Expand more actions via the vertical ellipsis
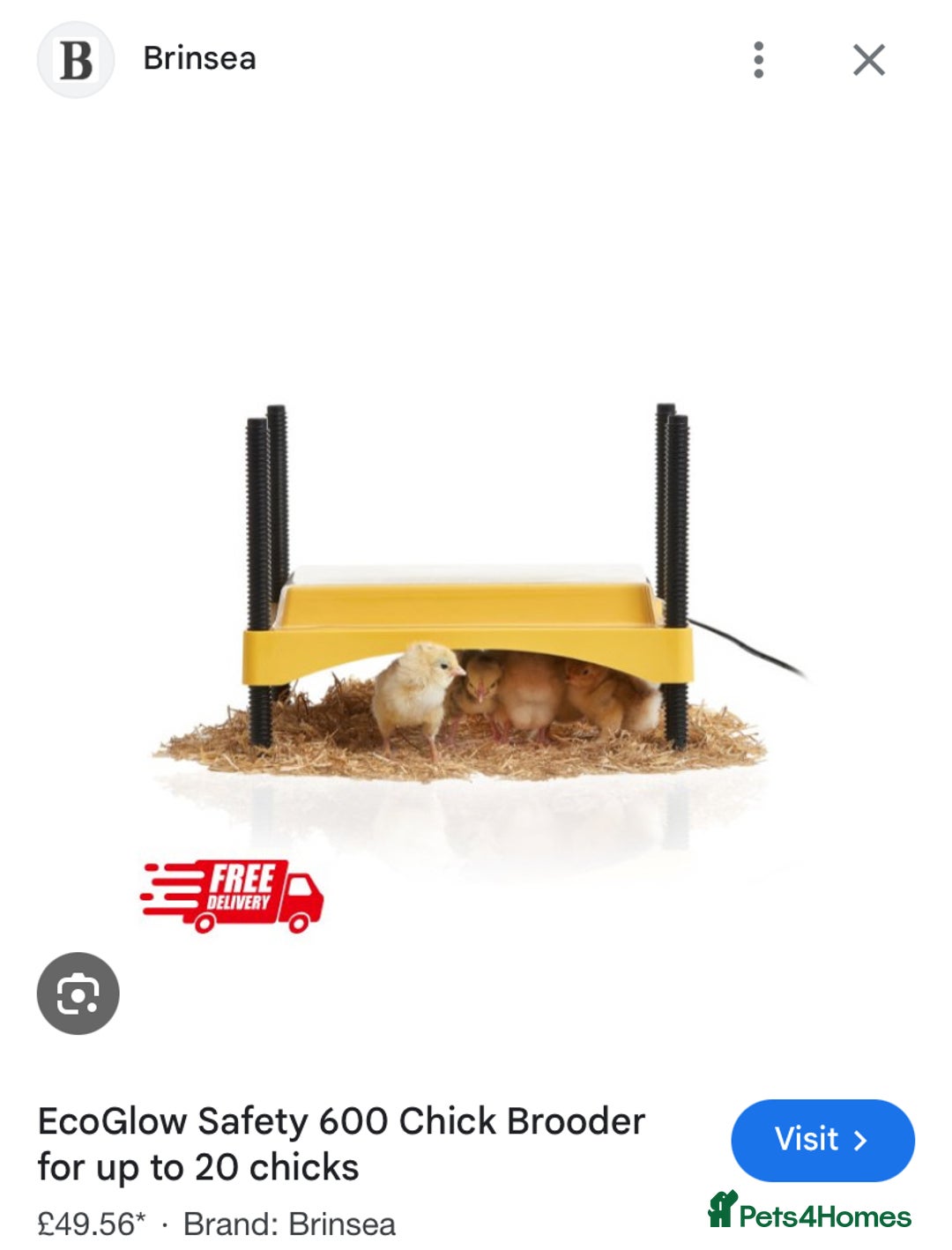 coord(758,59)
